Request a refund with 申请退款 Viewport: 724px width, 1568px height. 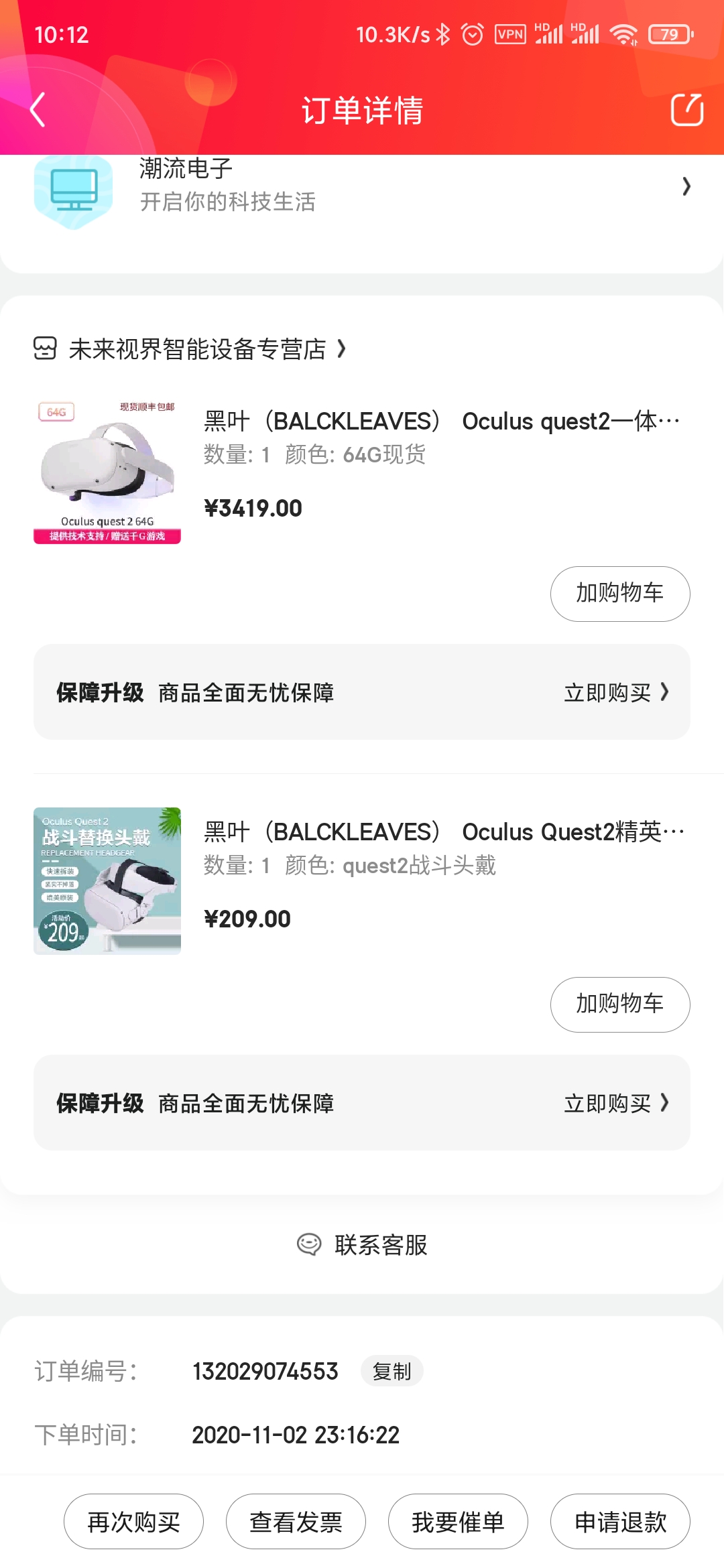pyautogui.click(x=620, y=1522)
